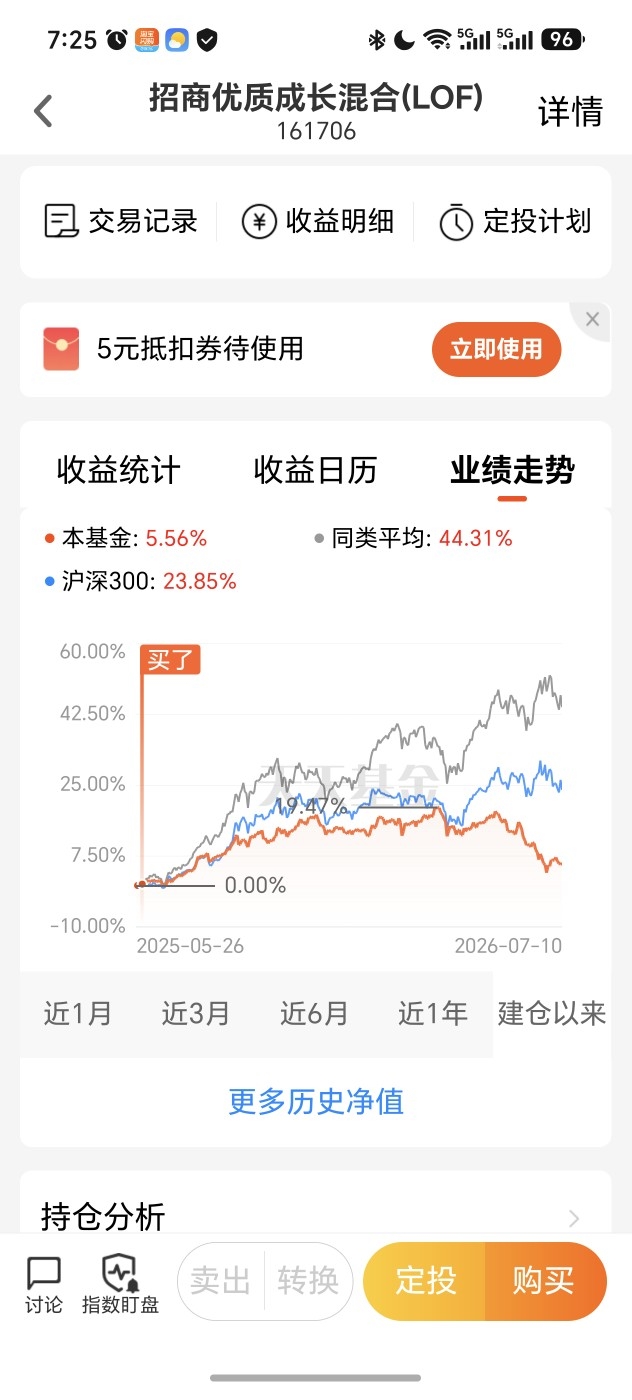Select the 业绩走势 tab
Image resolution: width=632 pixels, height=1400 pixels.
(x=512, y=469)
